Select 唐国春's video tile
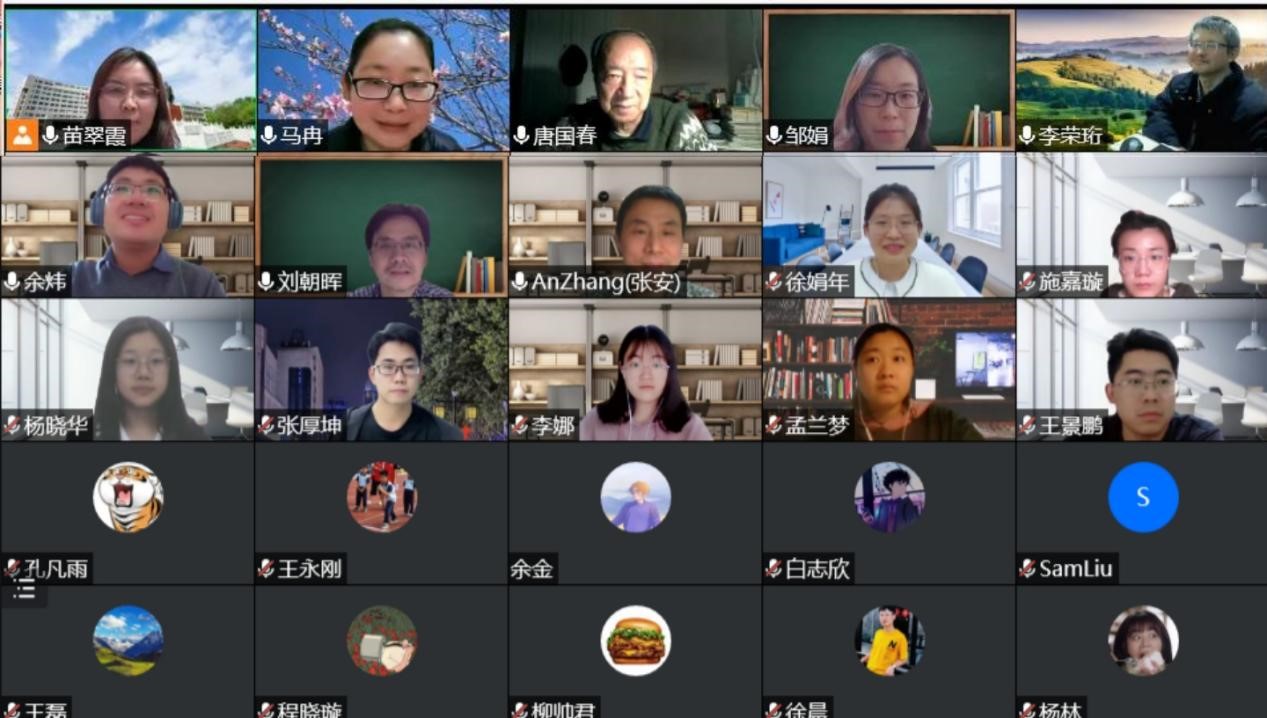The height and width of the screenshot is (718, 1267). 636,80
